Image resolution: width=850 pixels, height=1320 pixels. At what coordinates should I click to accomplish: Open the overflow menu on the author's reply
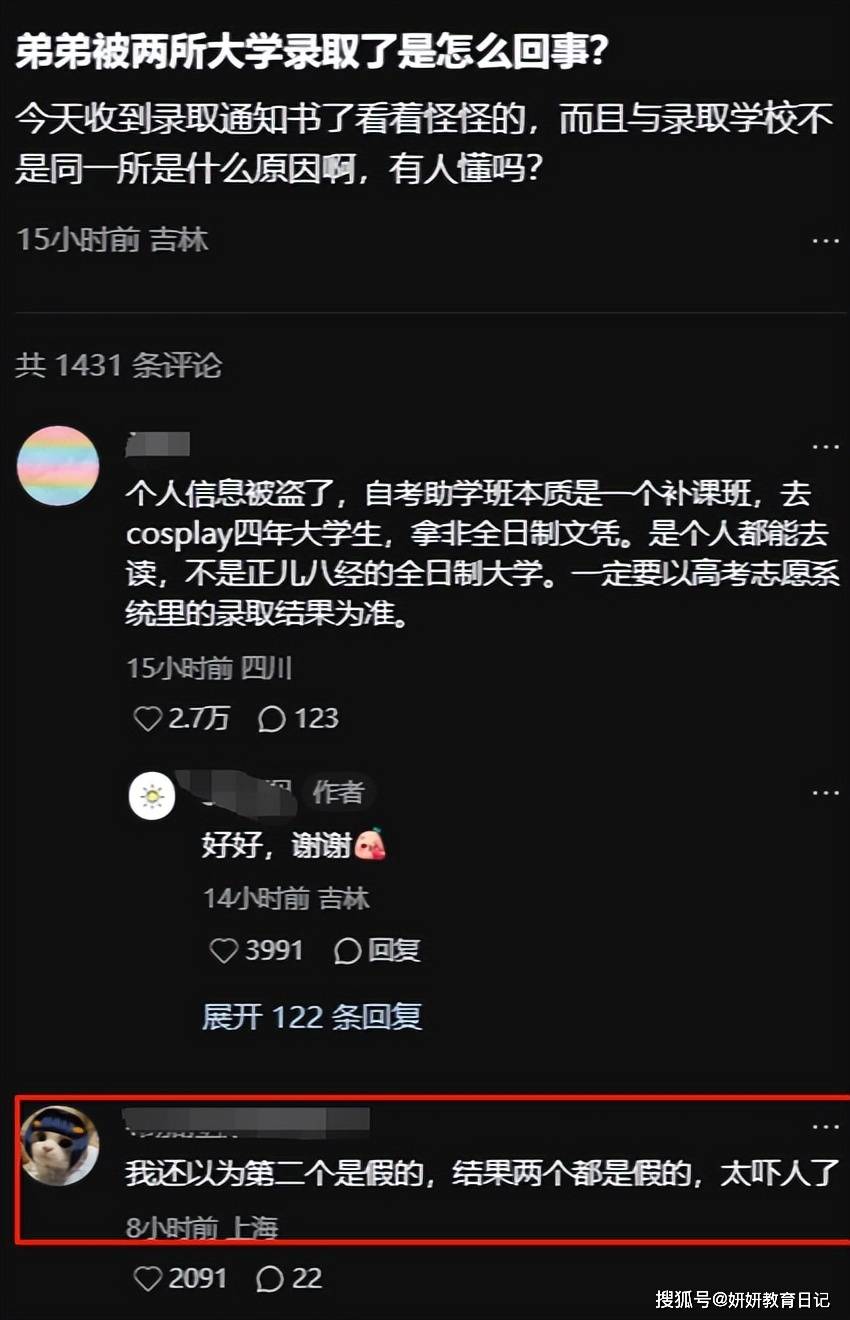point(824,793)
